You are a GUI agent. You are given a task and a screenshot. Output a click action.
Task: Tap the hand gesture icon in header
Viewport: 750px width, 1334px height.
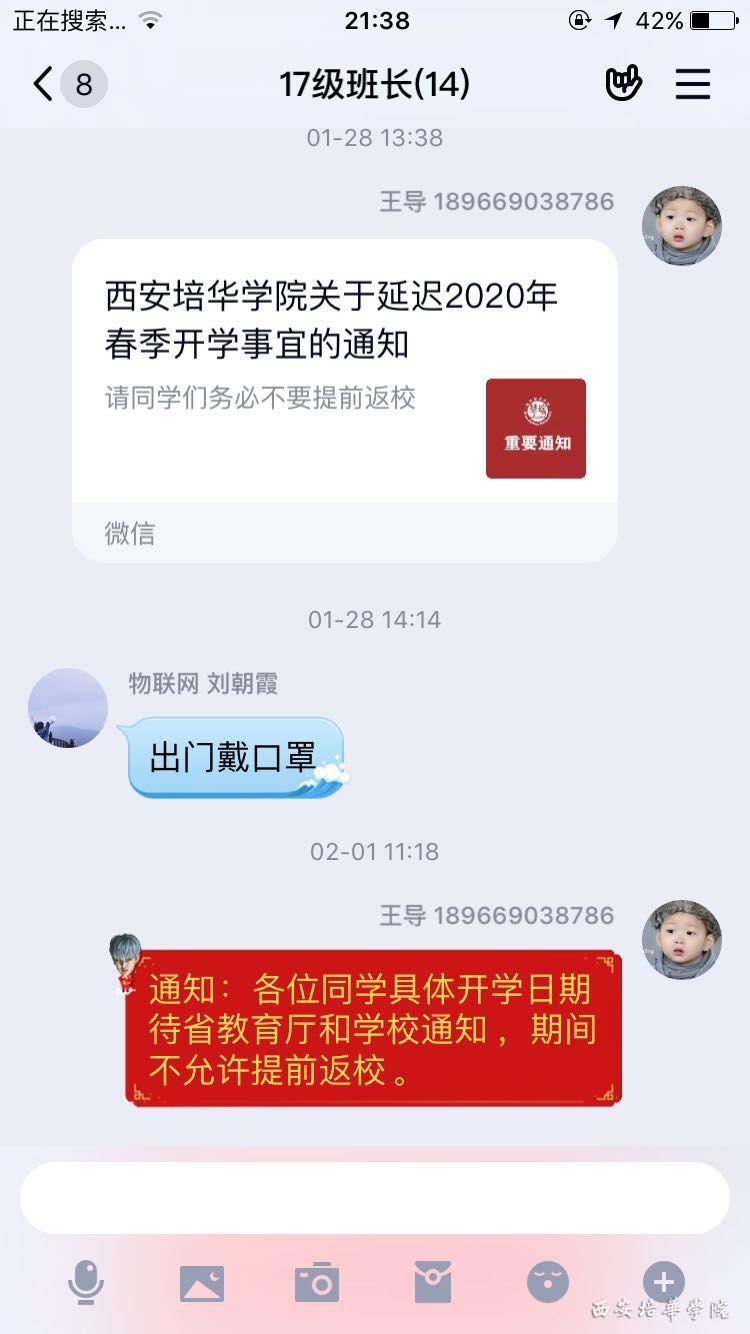(623, 84)
